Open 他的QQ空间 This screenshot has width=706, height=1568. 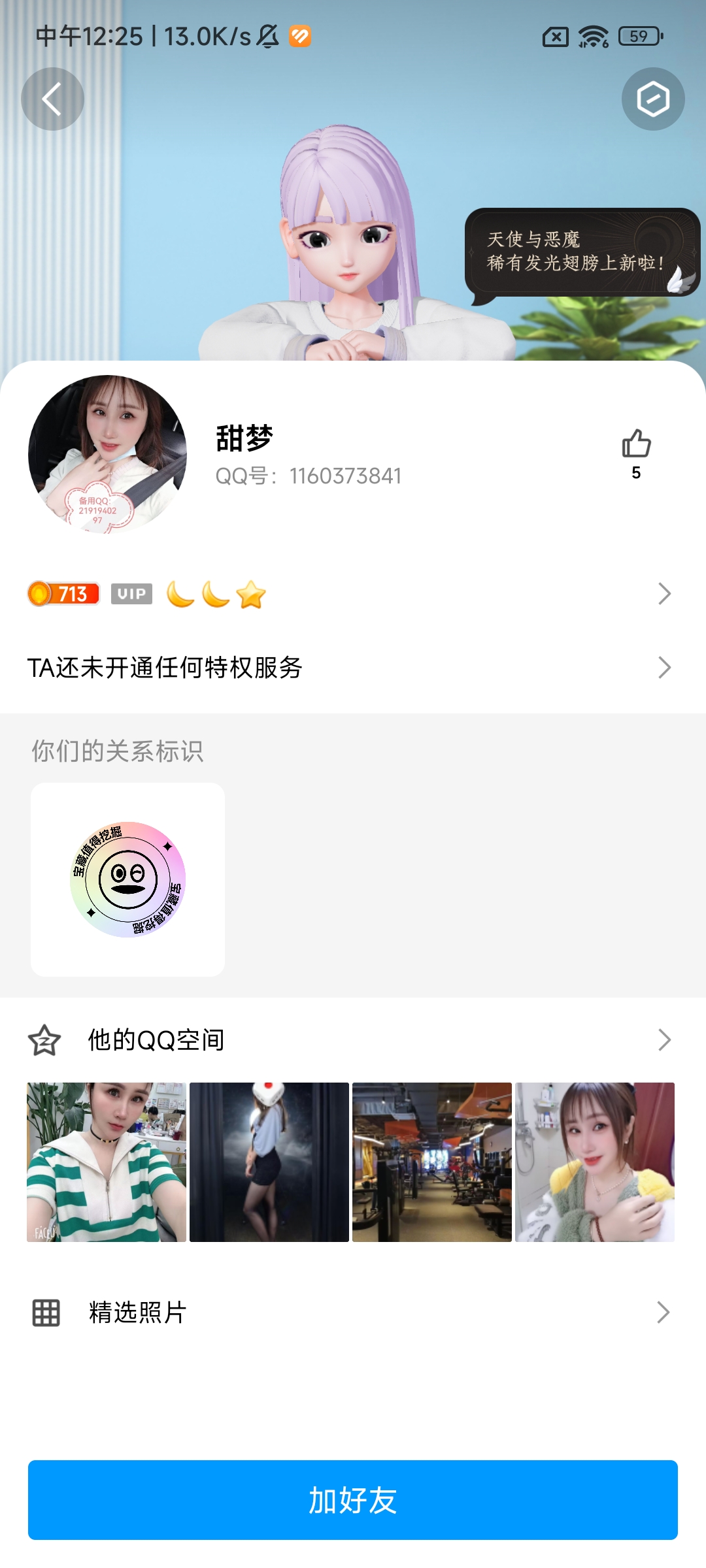click(352, 1040)
